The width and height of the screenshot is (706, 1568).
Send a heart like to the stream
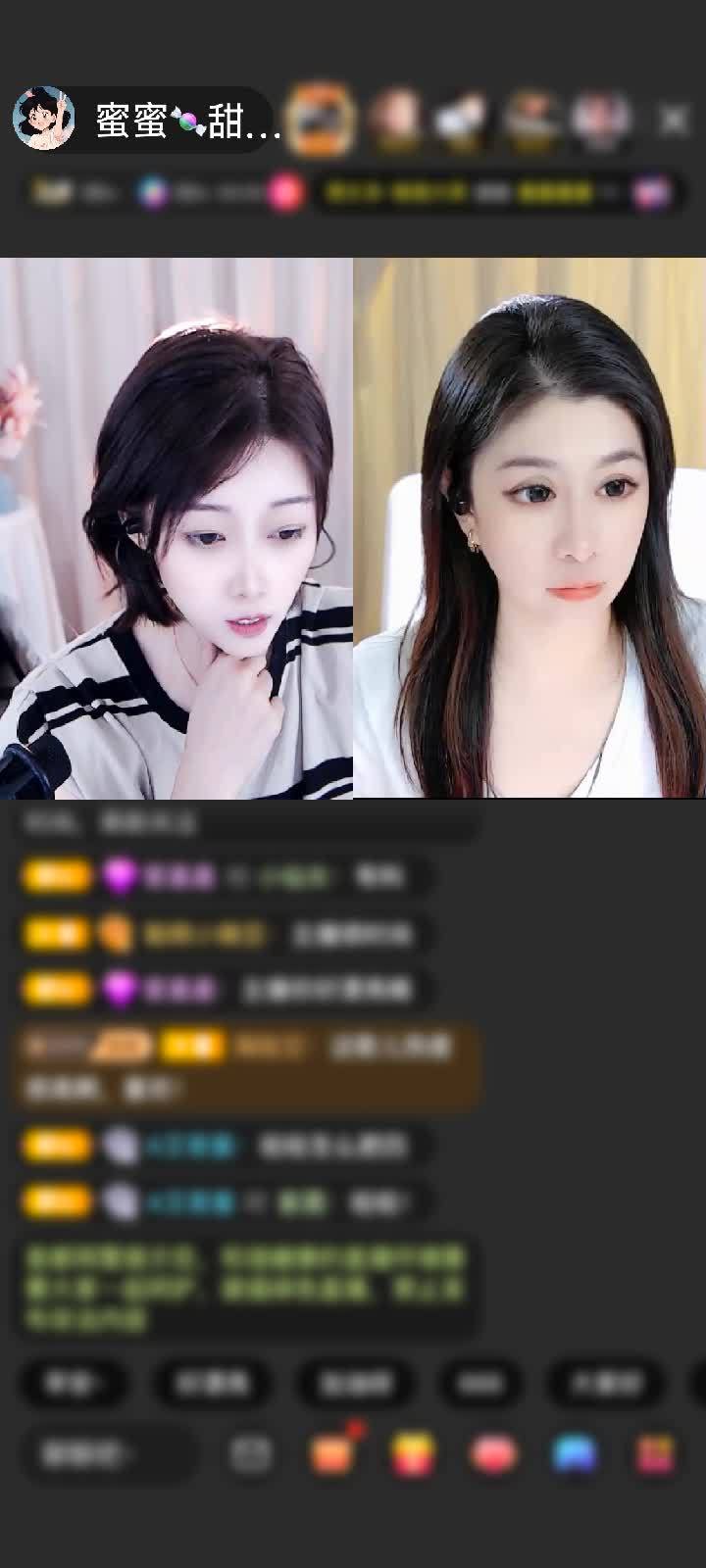point(492,1454)
